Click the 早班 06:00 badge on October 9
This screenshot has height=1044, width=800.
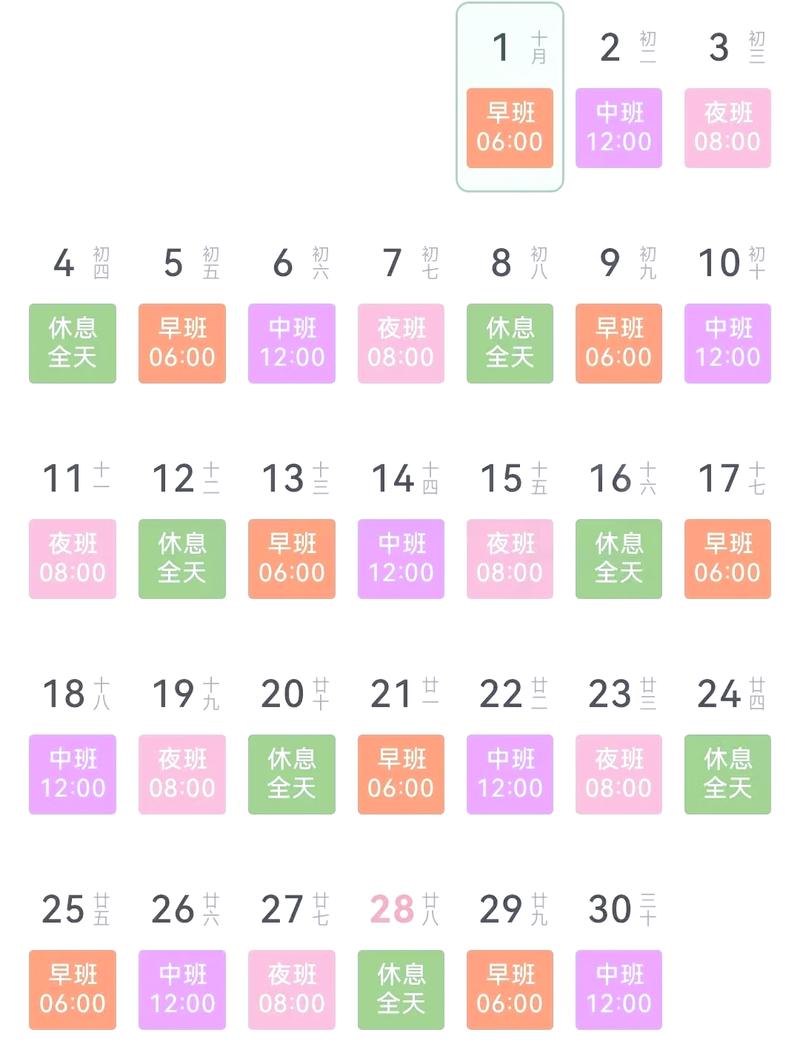[x=619, y=344]
